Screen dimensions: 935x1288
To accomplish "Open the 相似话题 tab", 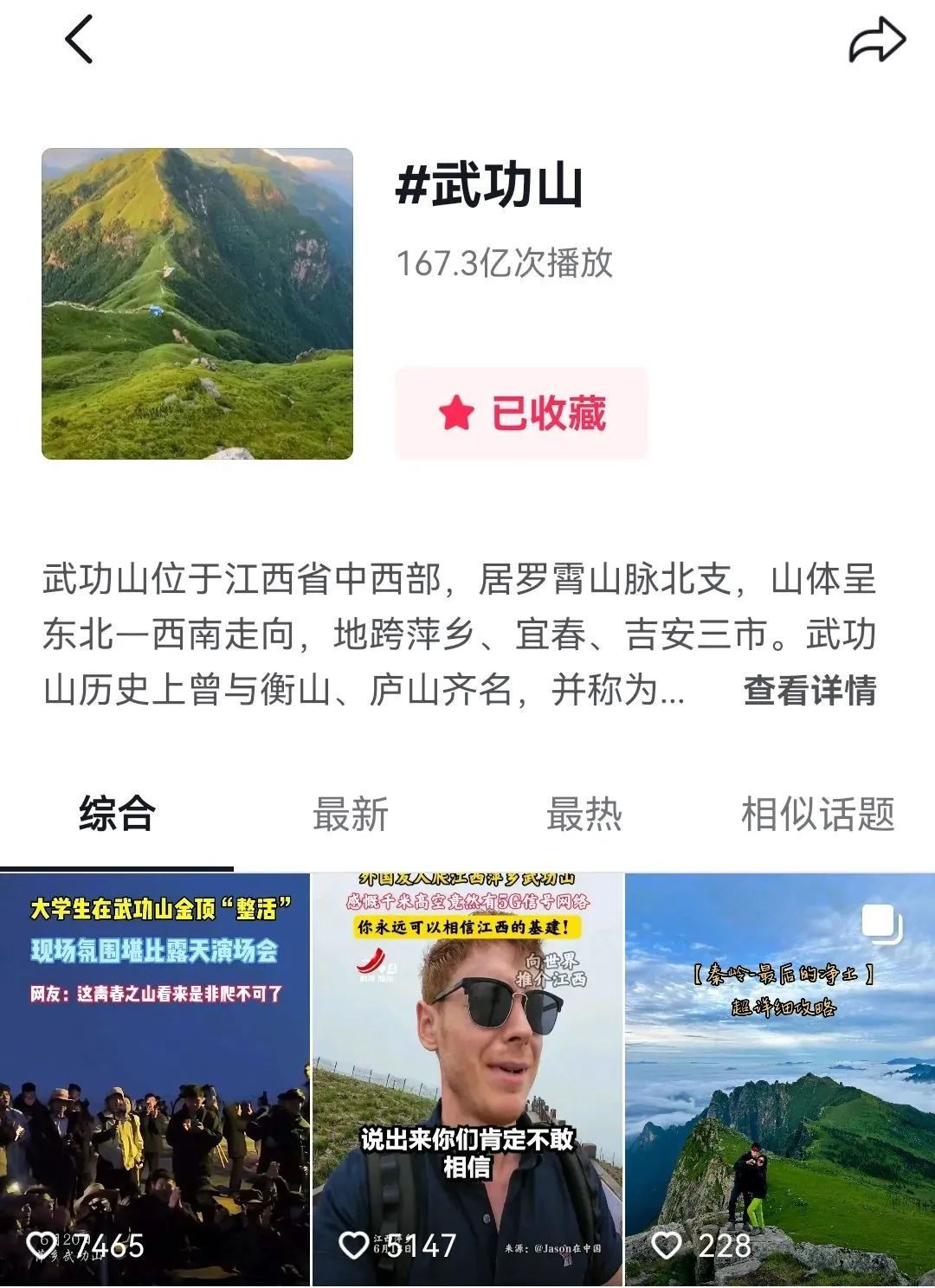I will 817,815.
